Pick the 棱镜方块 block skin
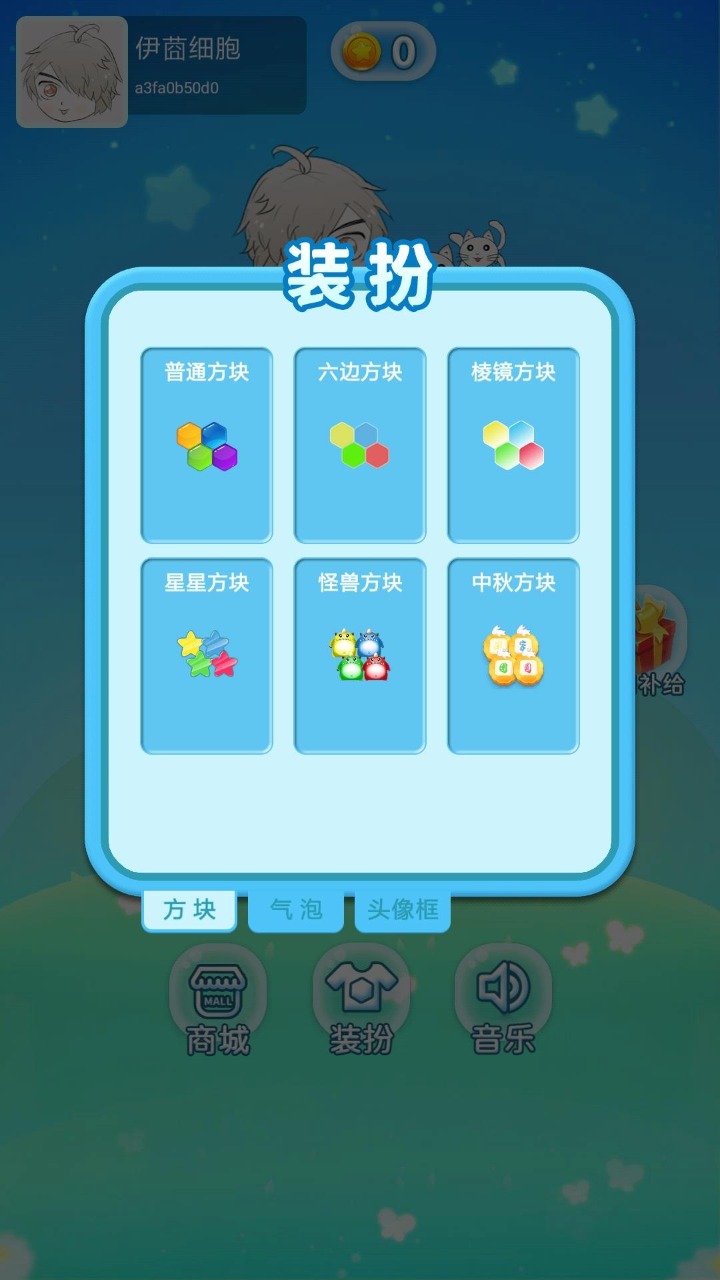The image size is (720, 1280). (x=513, y=445)
